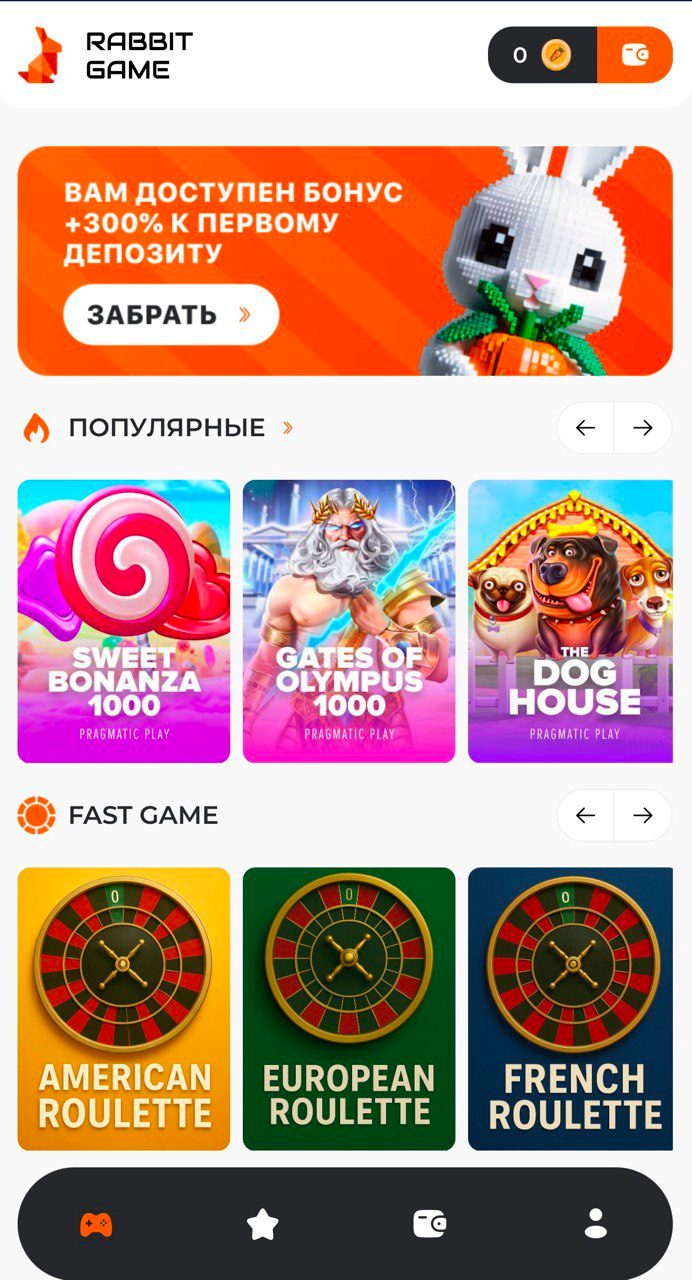This screenshot has width=692, height=1280.
Task: Switch to the wallet tab in bottom navigation
Action: point(430,1224)
